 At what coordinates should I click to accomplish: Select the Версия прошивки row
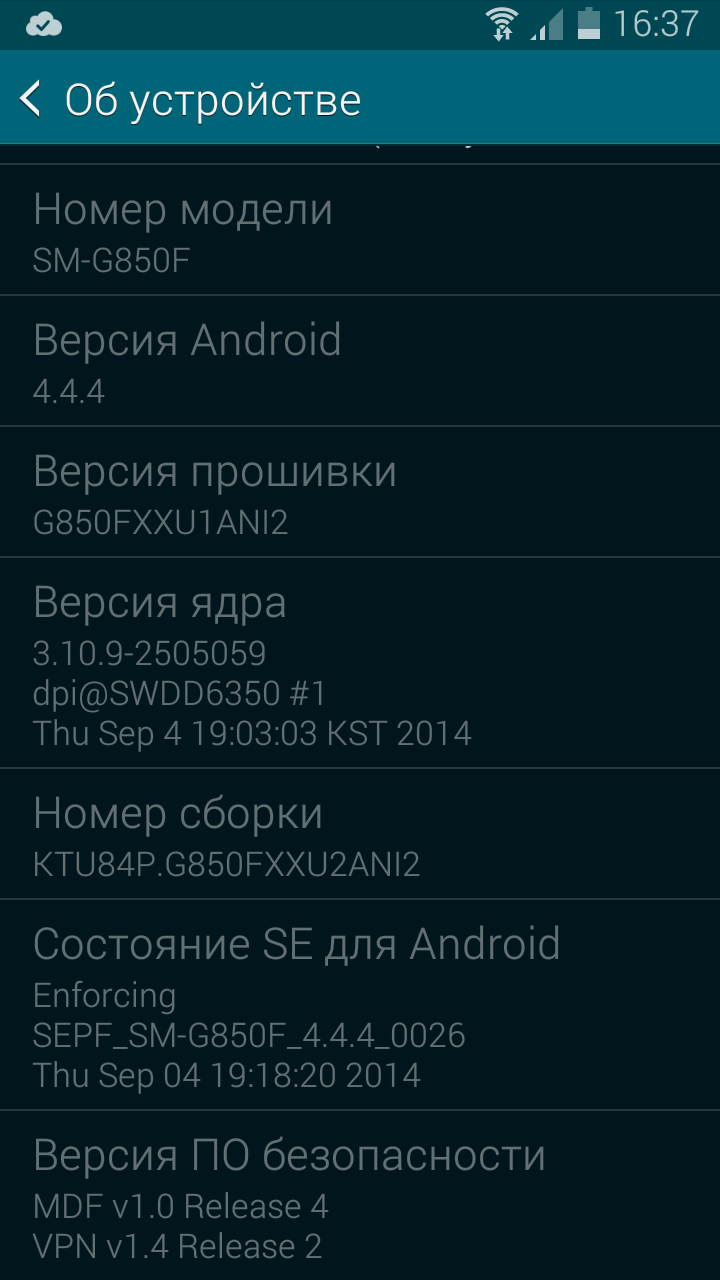tap(360, 492)
